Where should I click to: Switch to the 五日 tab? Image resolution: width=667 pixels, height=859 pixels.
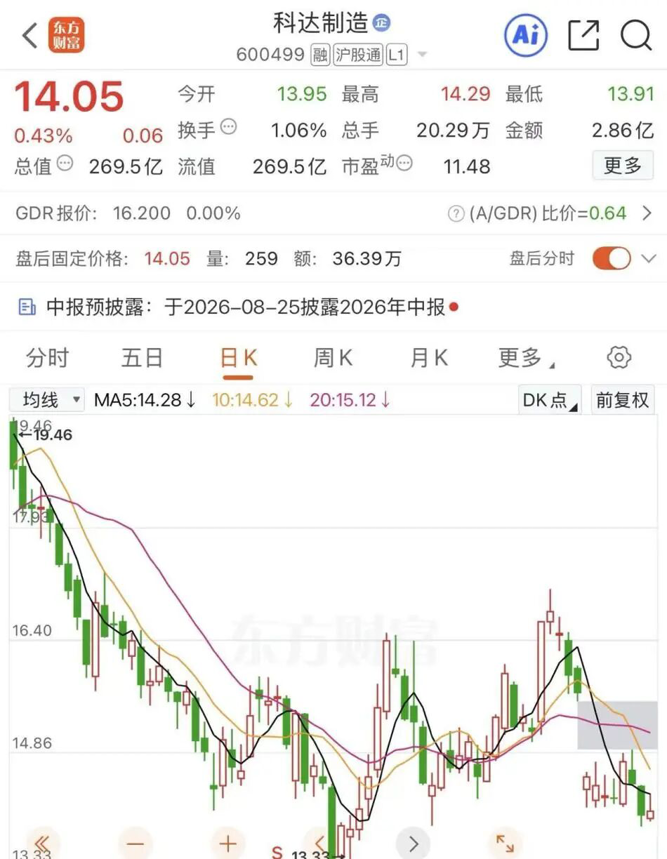(x=142, y=358)
